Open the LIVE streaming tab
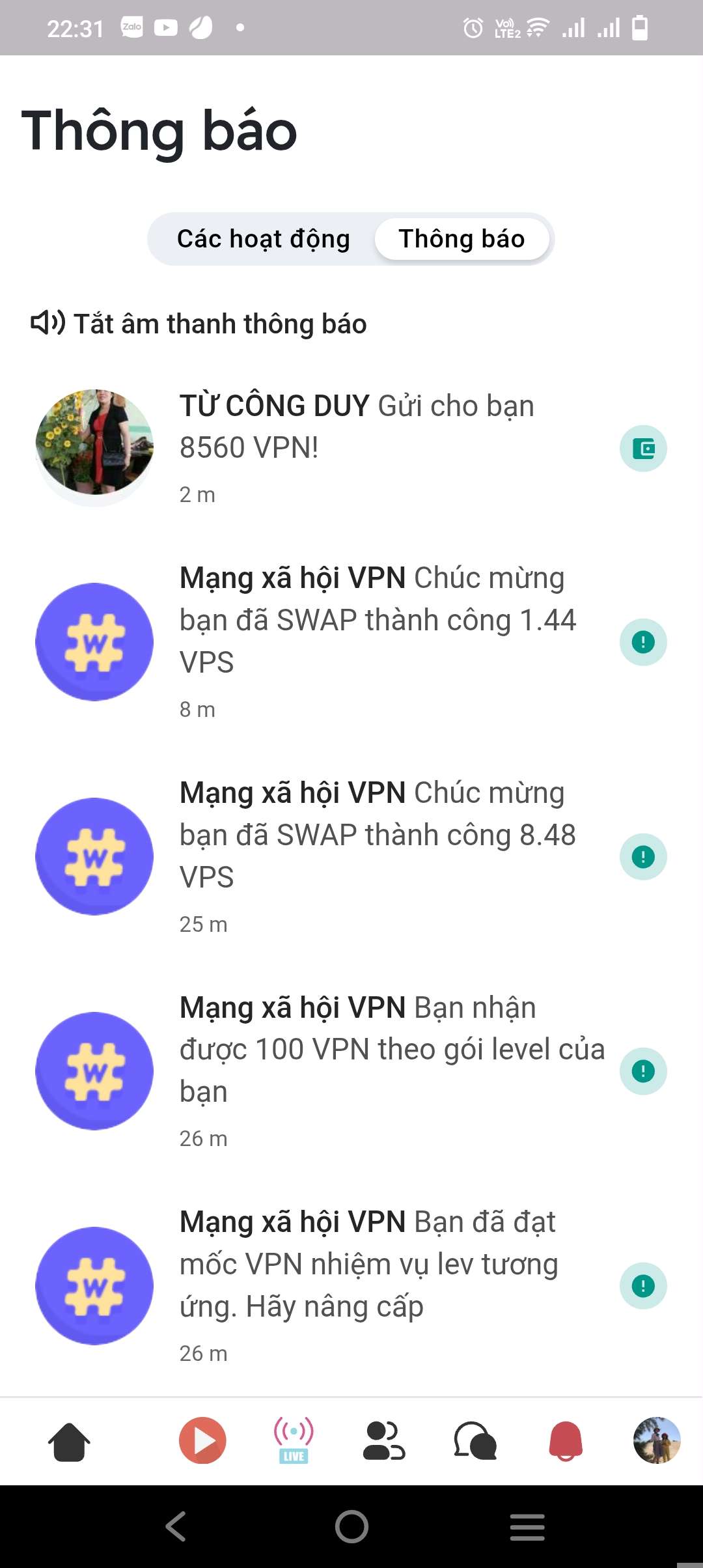 [x=294, y=1440]
